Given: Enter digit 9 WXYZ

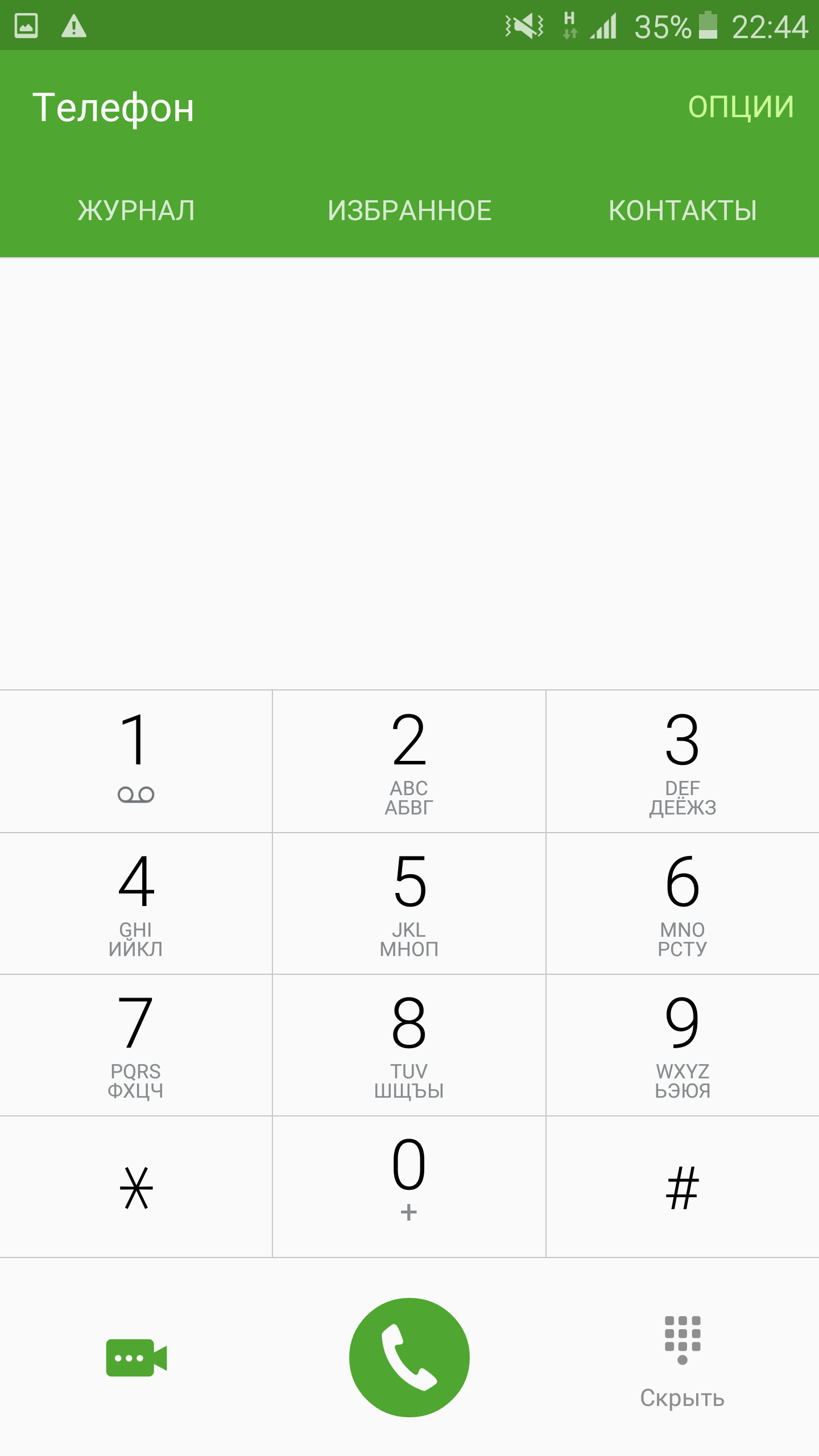Looking at the screenshot, I should 682,1045.
